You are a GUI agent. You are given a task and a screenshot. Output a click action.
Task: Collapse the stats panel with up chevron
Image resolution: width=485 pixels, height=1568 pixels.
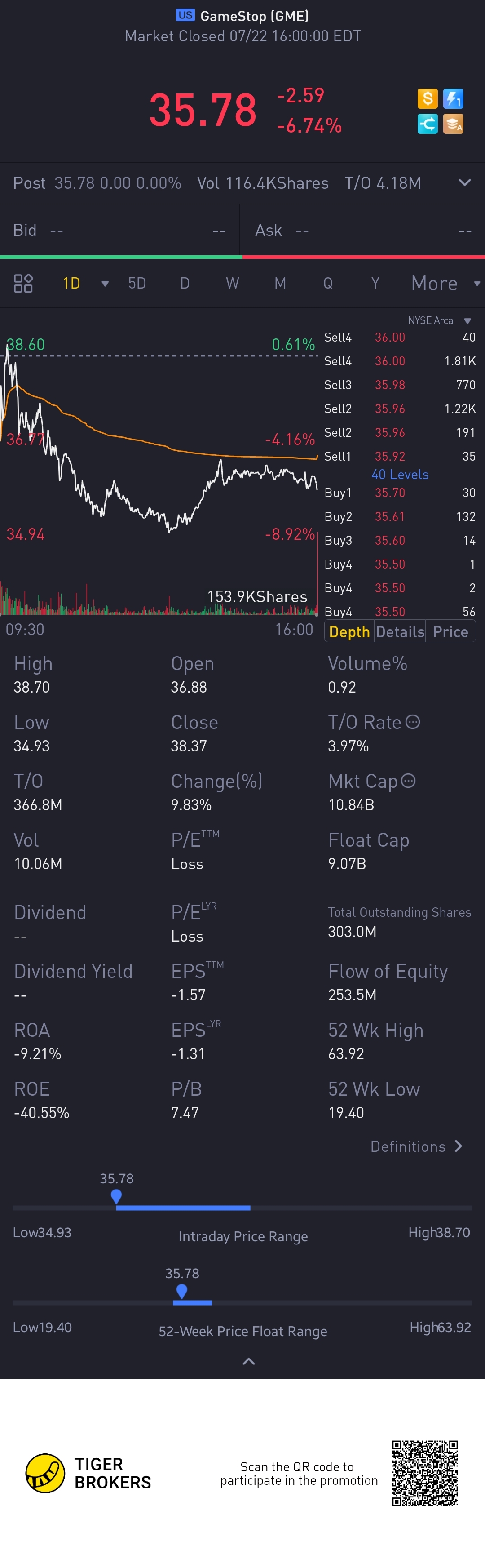(249, 1361)
